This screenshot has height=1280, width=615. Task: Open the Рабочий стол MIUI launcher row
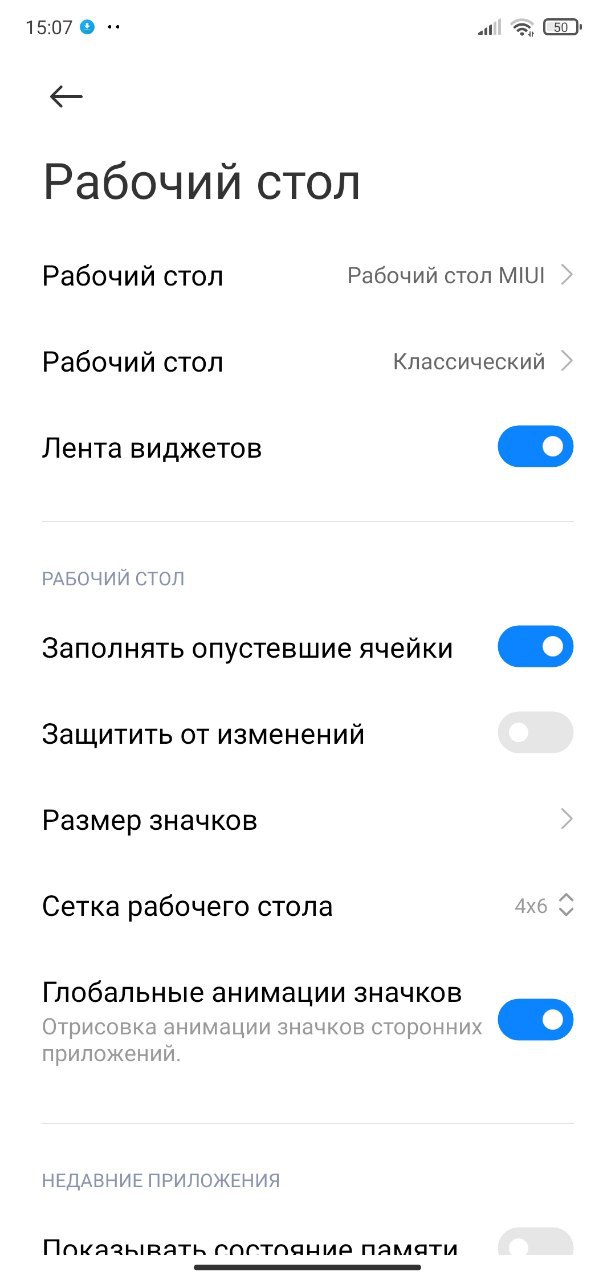click(307, 275)
